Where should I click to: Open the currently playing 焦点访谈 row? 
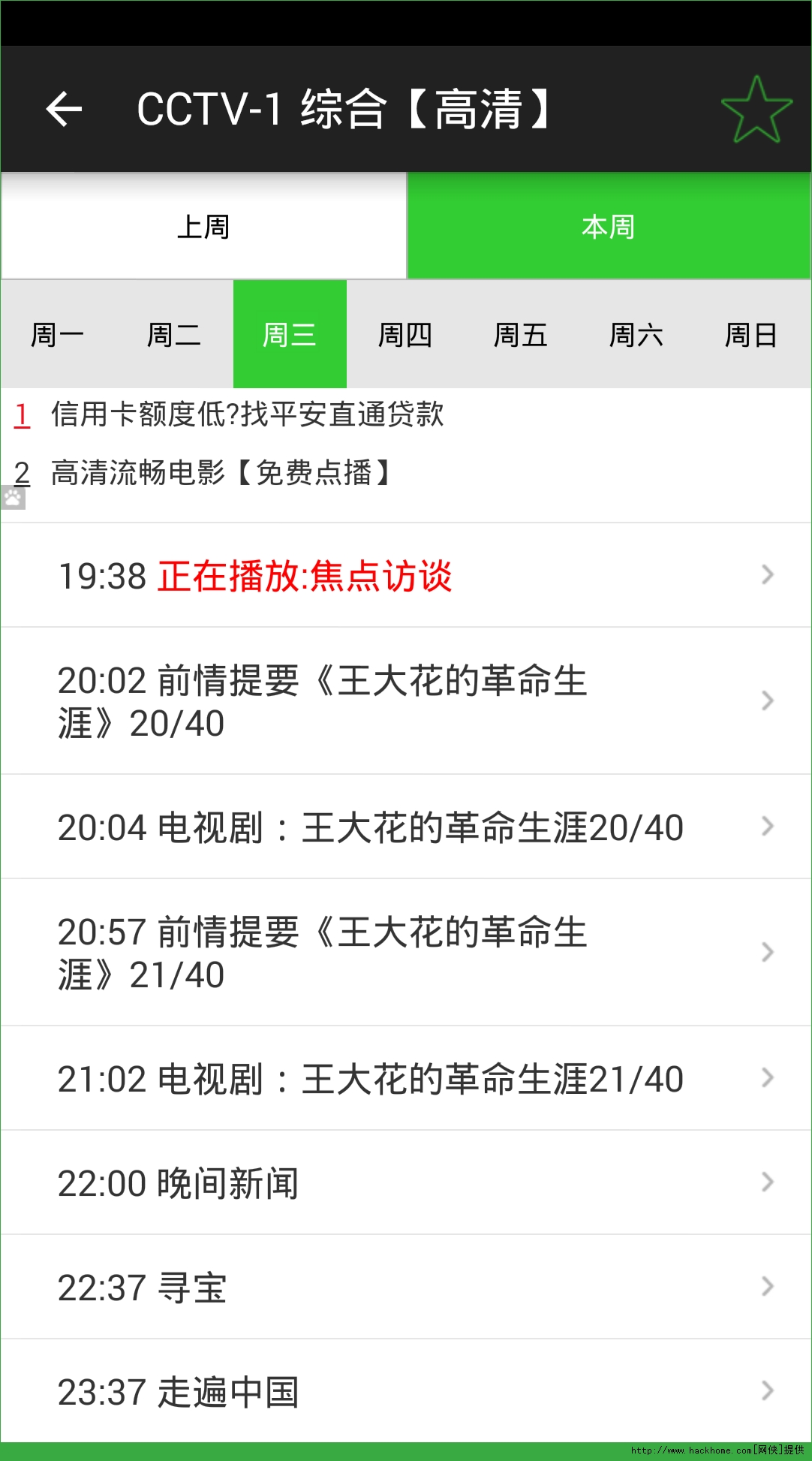(406, 576)
